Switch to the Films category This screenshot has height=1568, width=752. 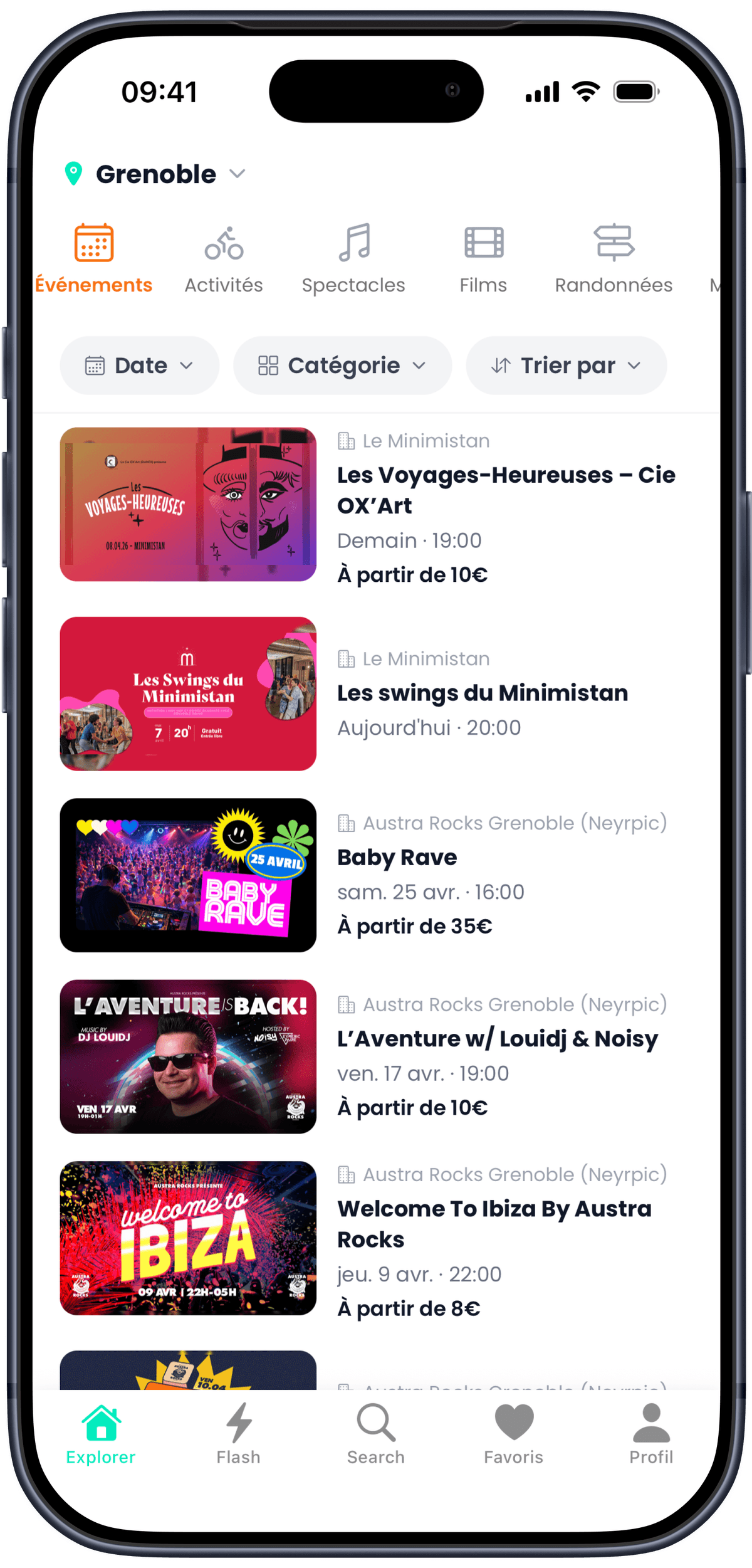(483, 258)
